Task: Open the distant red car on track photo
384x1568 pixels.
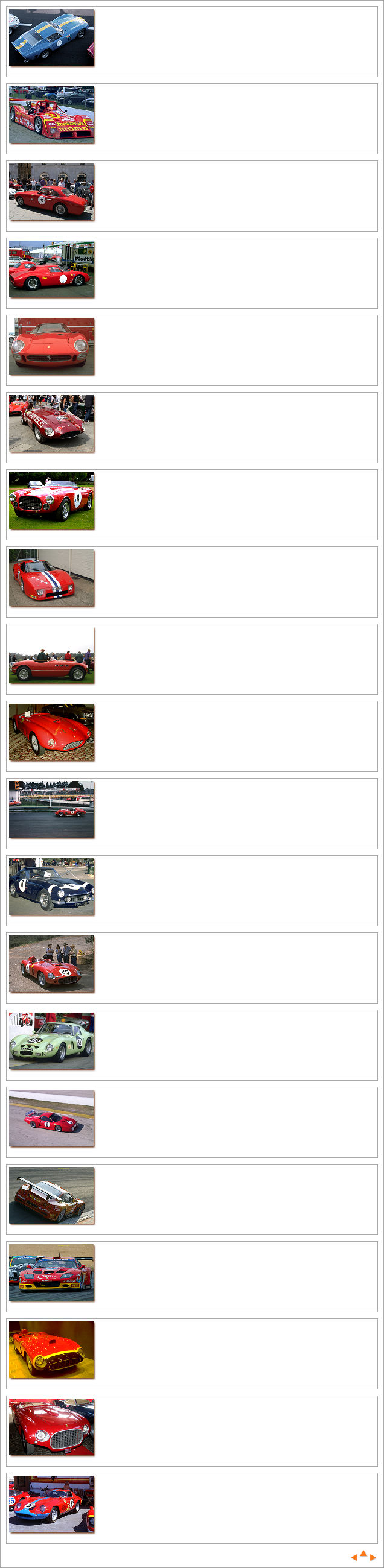Action: (52, 809)
